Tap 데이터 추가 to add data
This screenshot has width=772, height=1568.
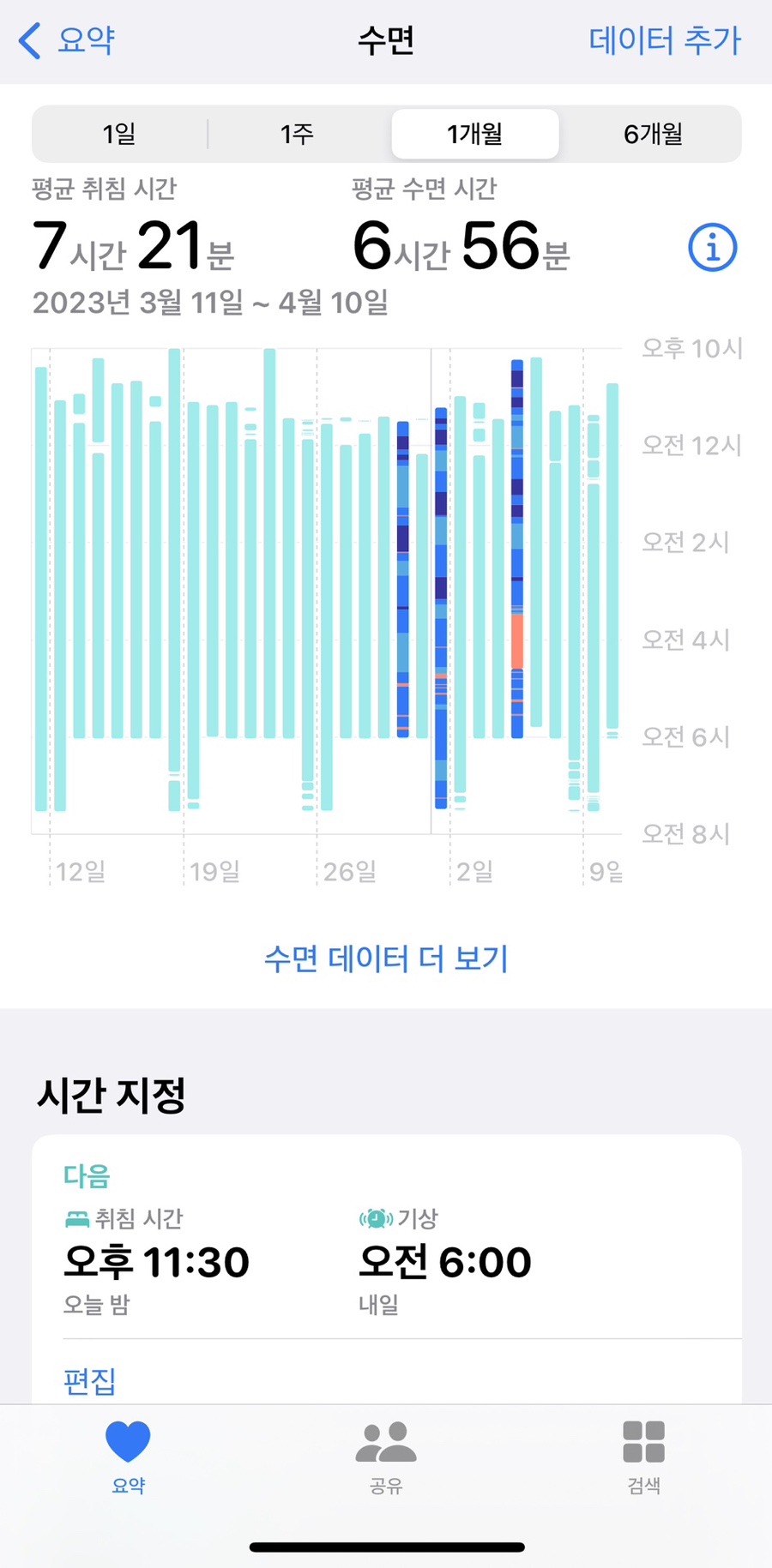665,40
